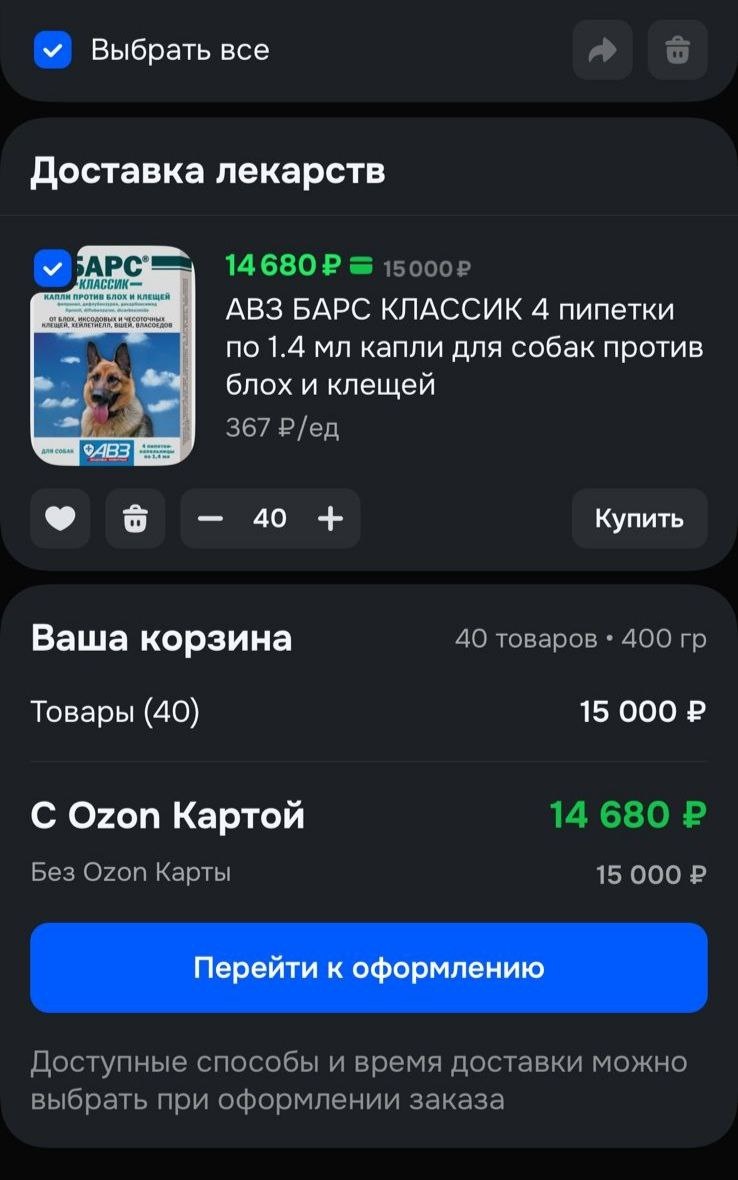This screenshot has height=1180, width=738.
Task: Decrease quantity with the minus icon
Action: [x=211, y=518]
